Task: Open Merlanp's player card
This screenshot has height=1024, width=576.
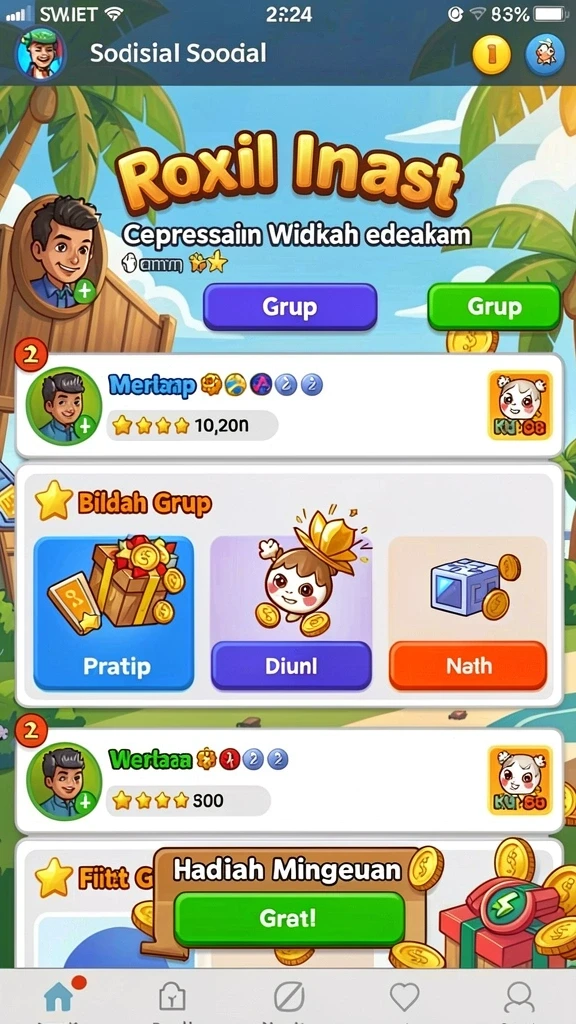Action: coord(289,406)
